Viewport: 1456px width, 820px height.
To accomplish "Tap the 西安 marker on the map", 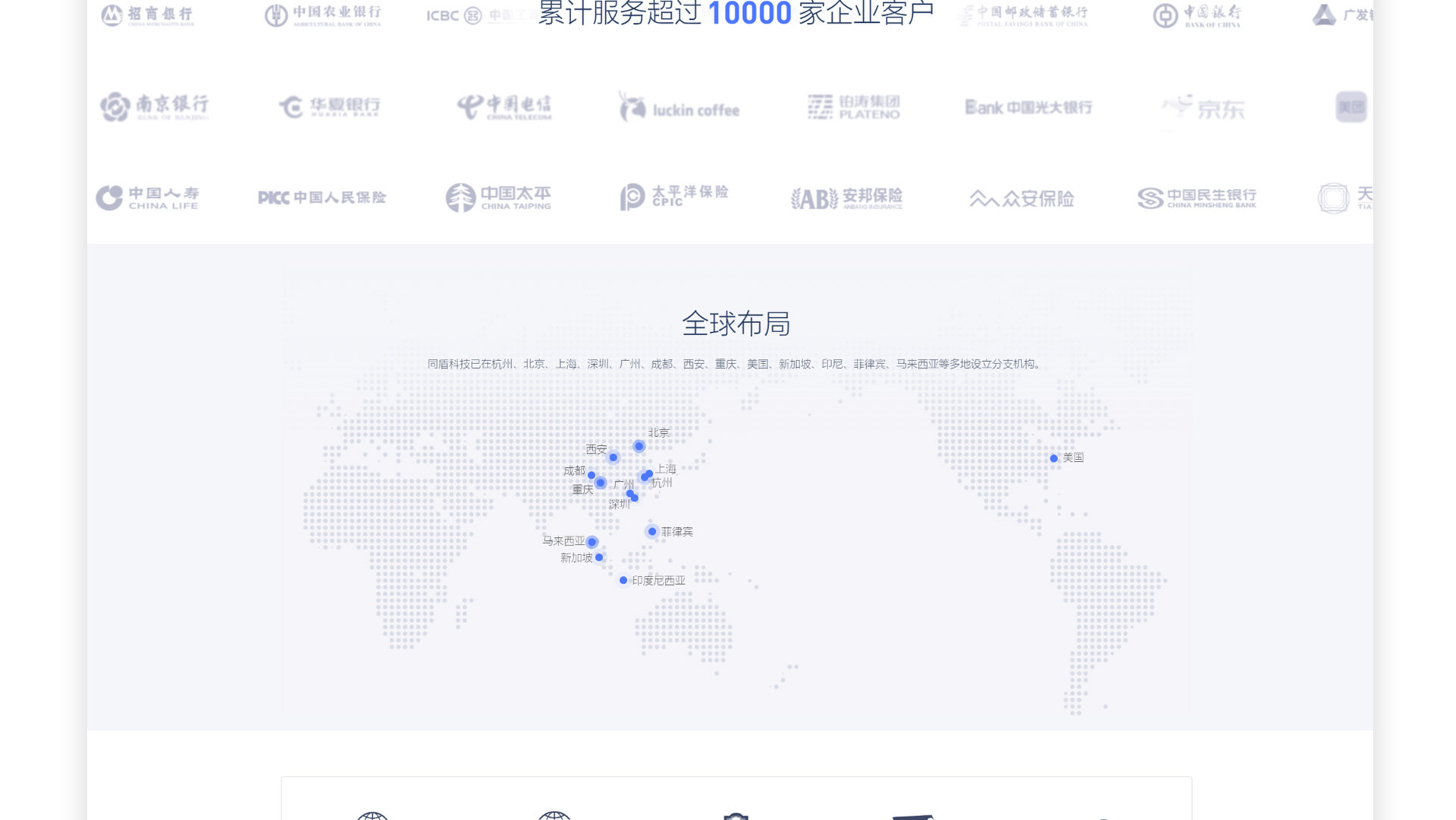I will click(613, 457).
